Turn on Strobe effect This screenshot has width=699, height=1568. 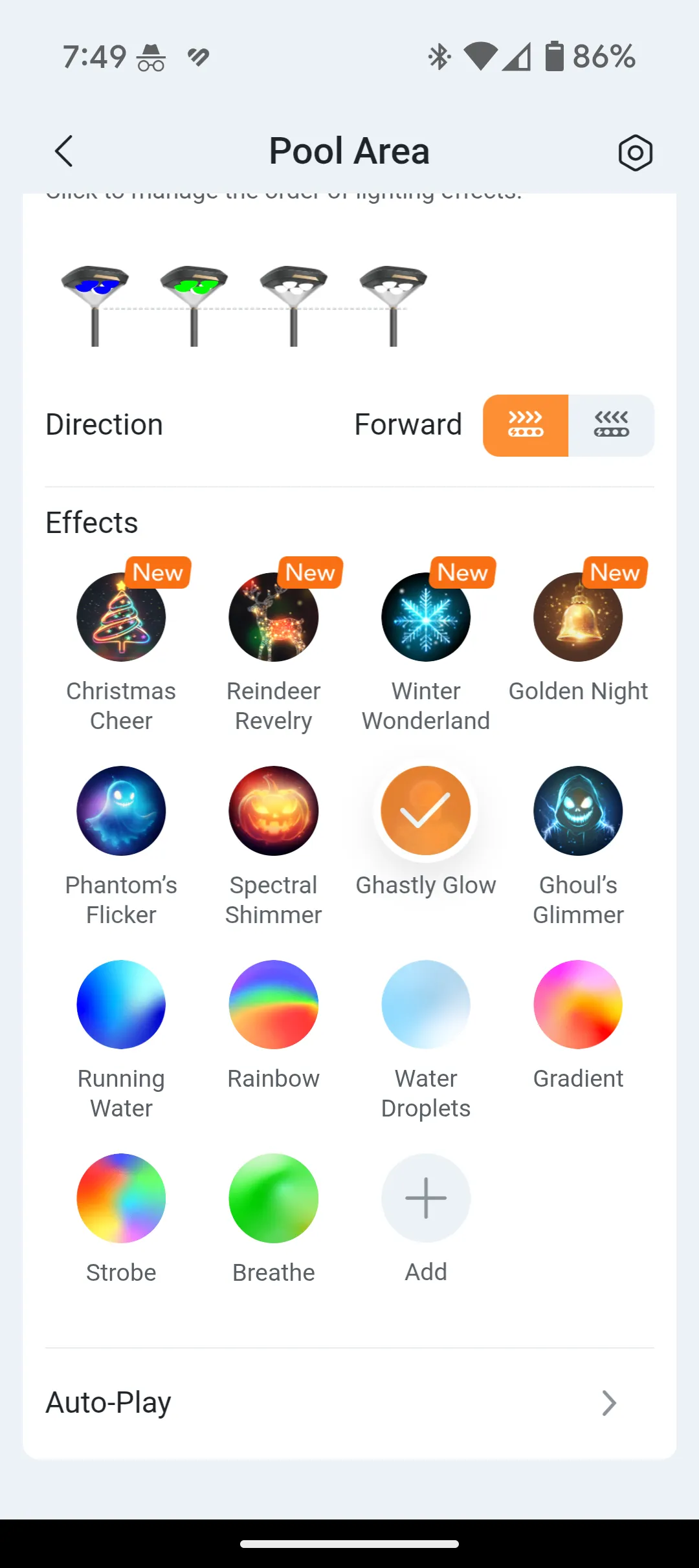tap(121, 1198)
